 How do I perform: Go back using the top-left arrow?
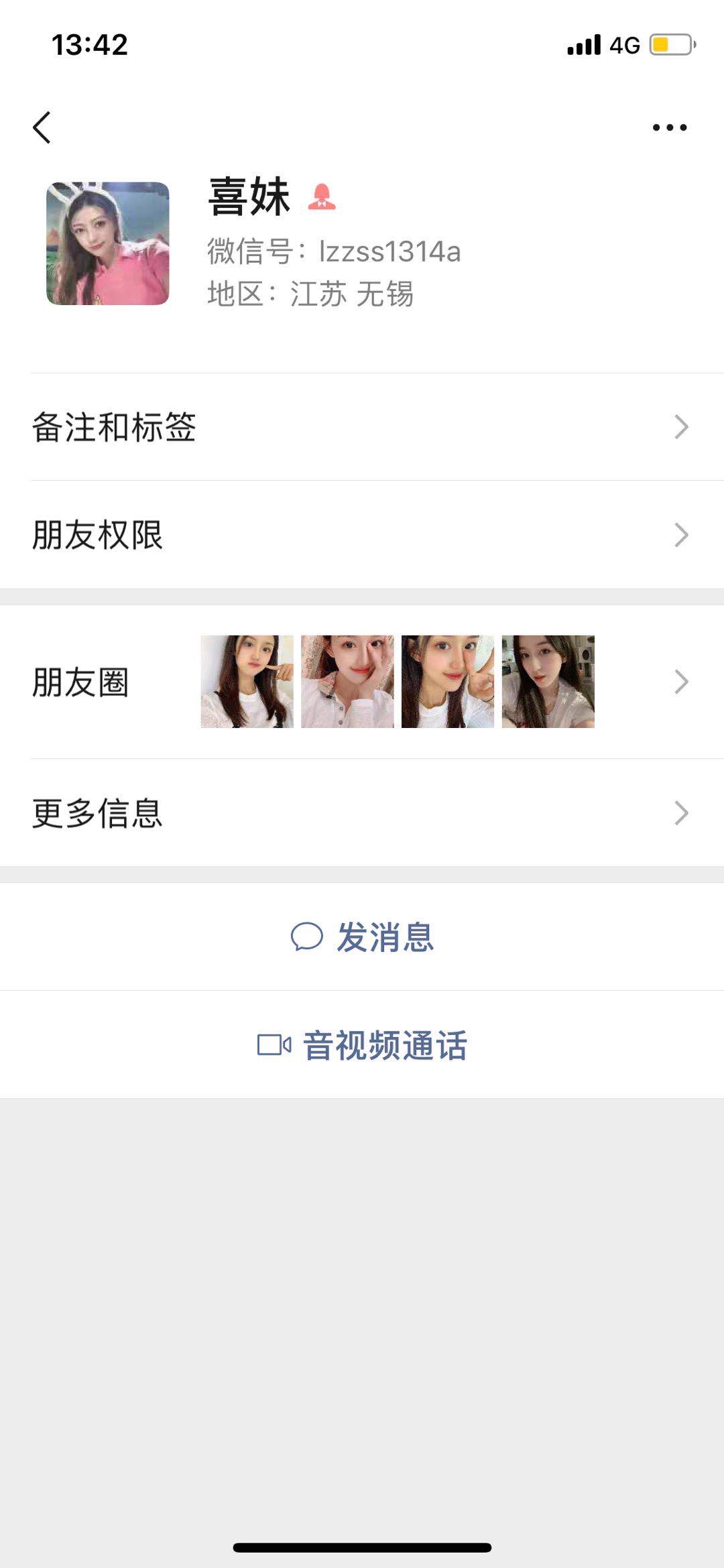coord(42,127)
